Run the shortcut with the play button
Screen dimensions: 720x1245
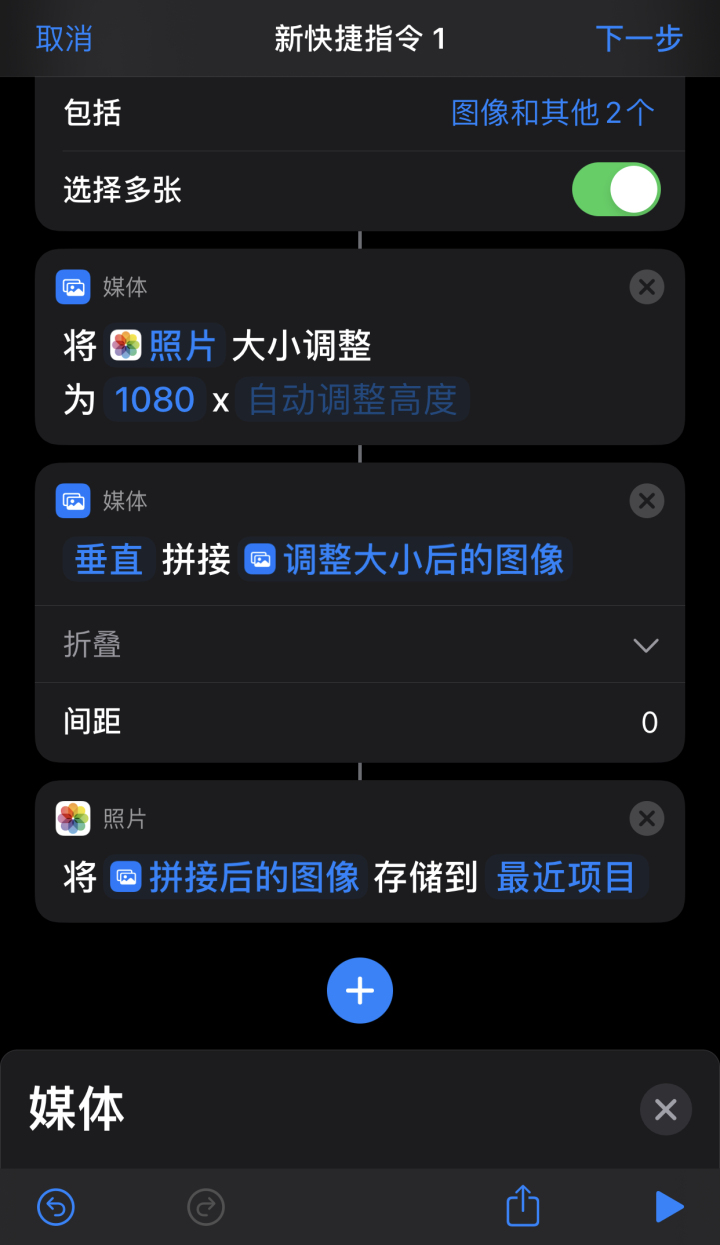pos(668,1207)
